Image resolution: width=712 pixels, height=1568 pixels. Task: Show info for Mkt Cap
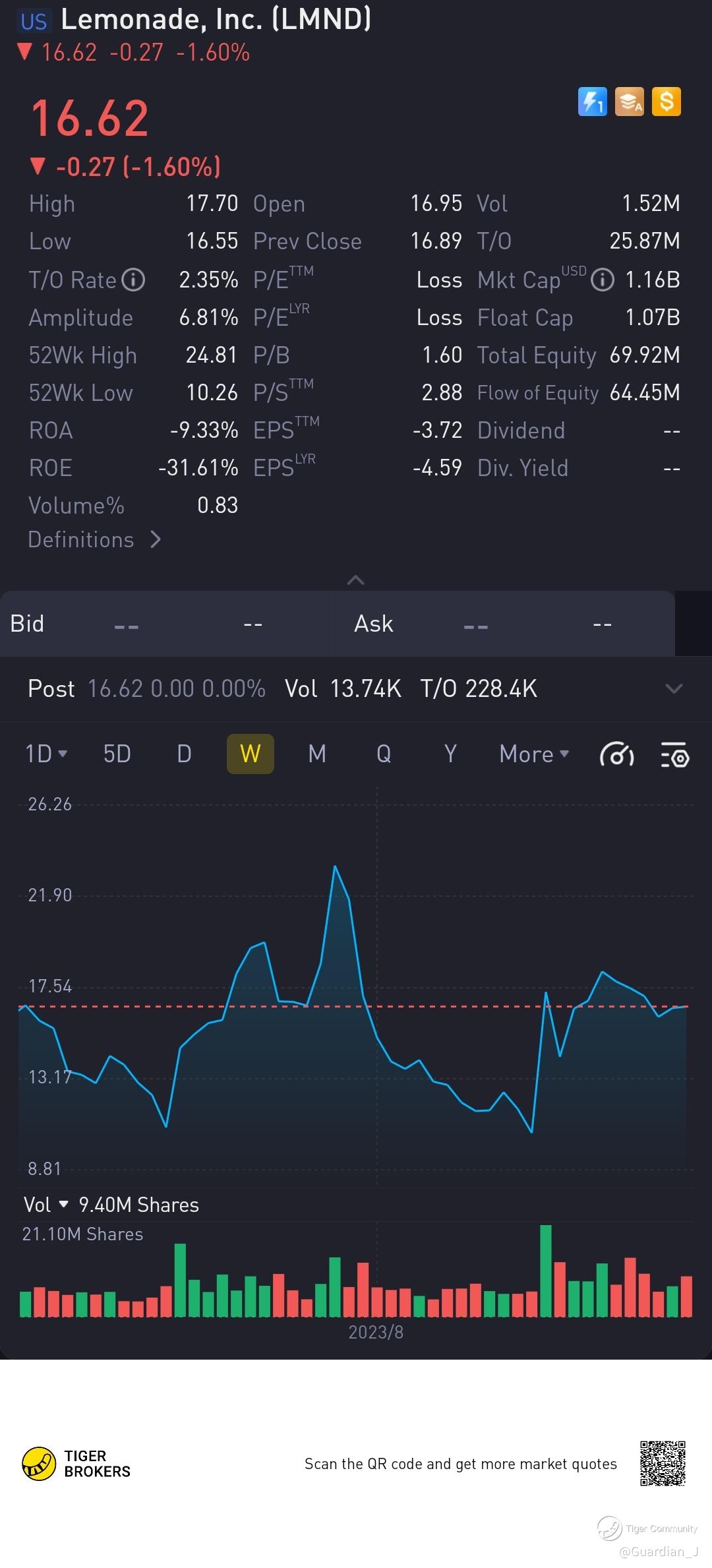pyautogui.click(x=601, y=280)
